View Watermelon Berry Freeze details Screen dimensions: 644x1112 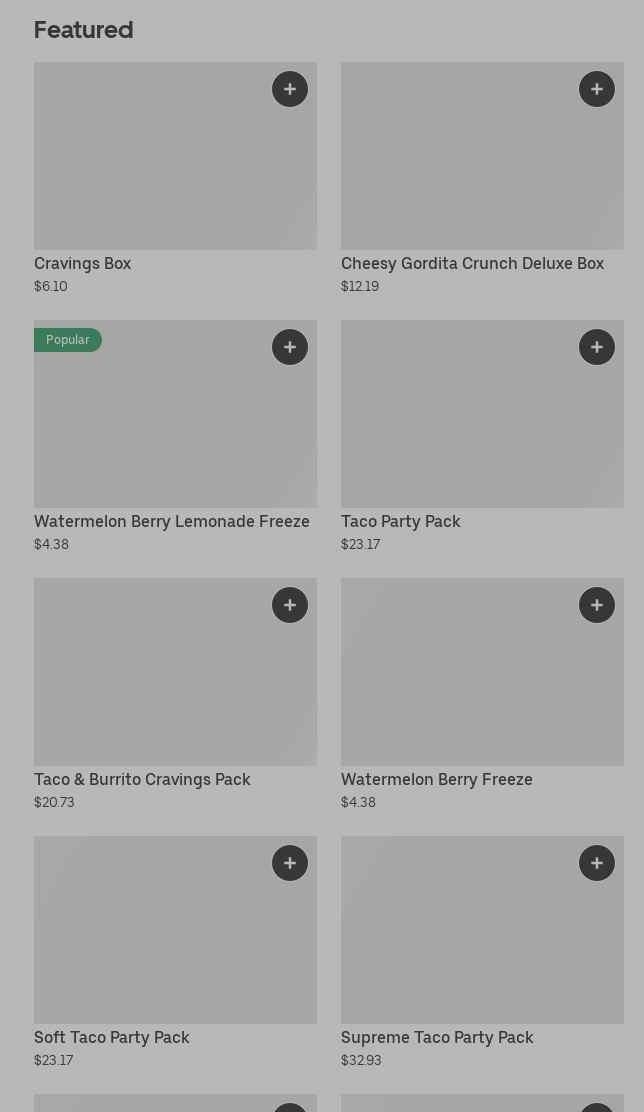[460, 690]
